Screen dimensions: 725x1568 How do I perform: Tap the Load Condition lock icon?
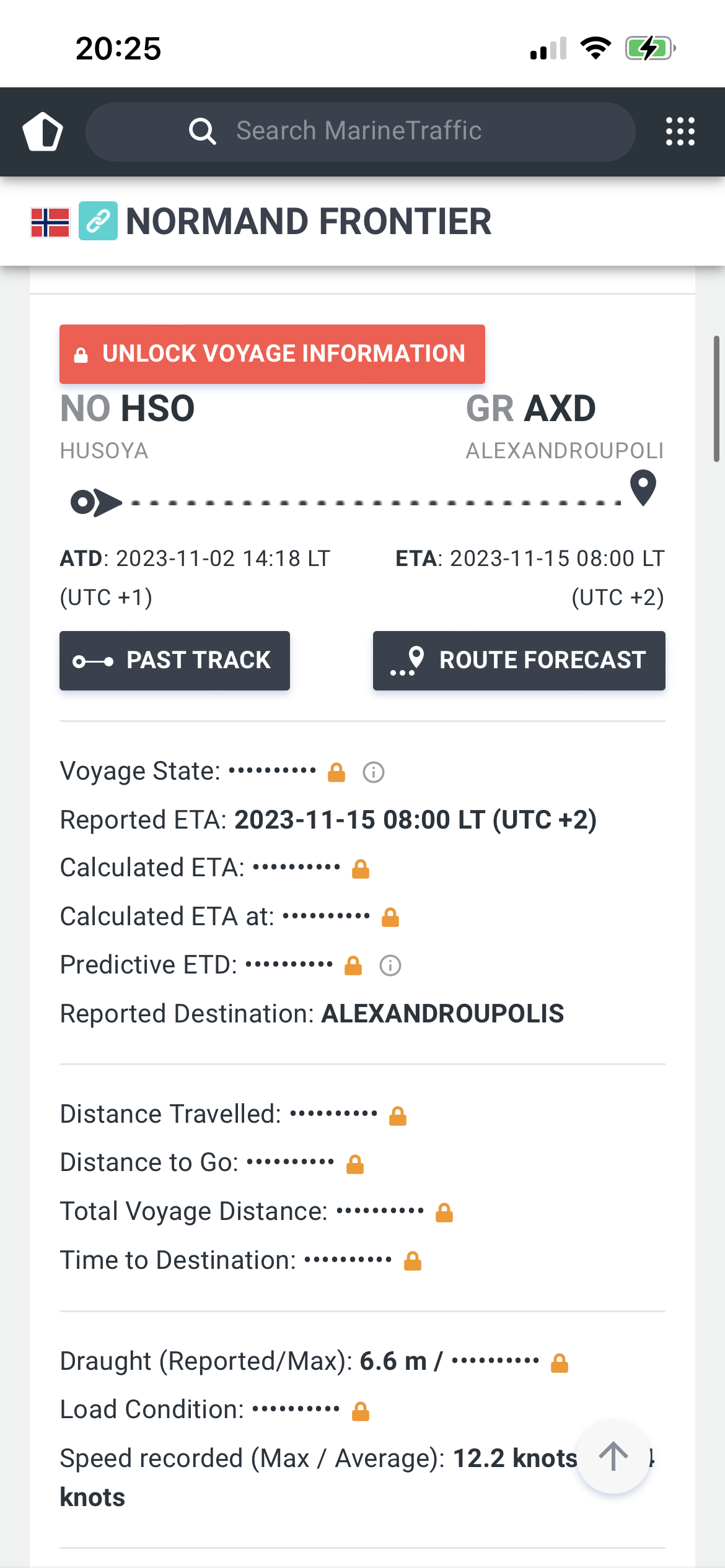[x=361, y=1411]
